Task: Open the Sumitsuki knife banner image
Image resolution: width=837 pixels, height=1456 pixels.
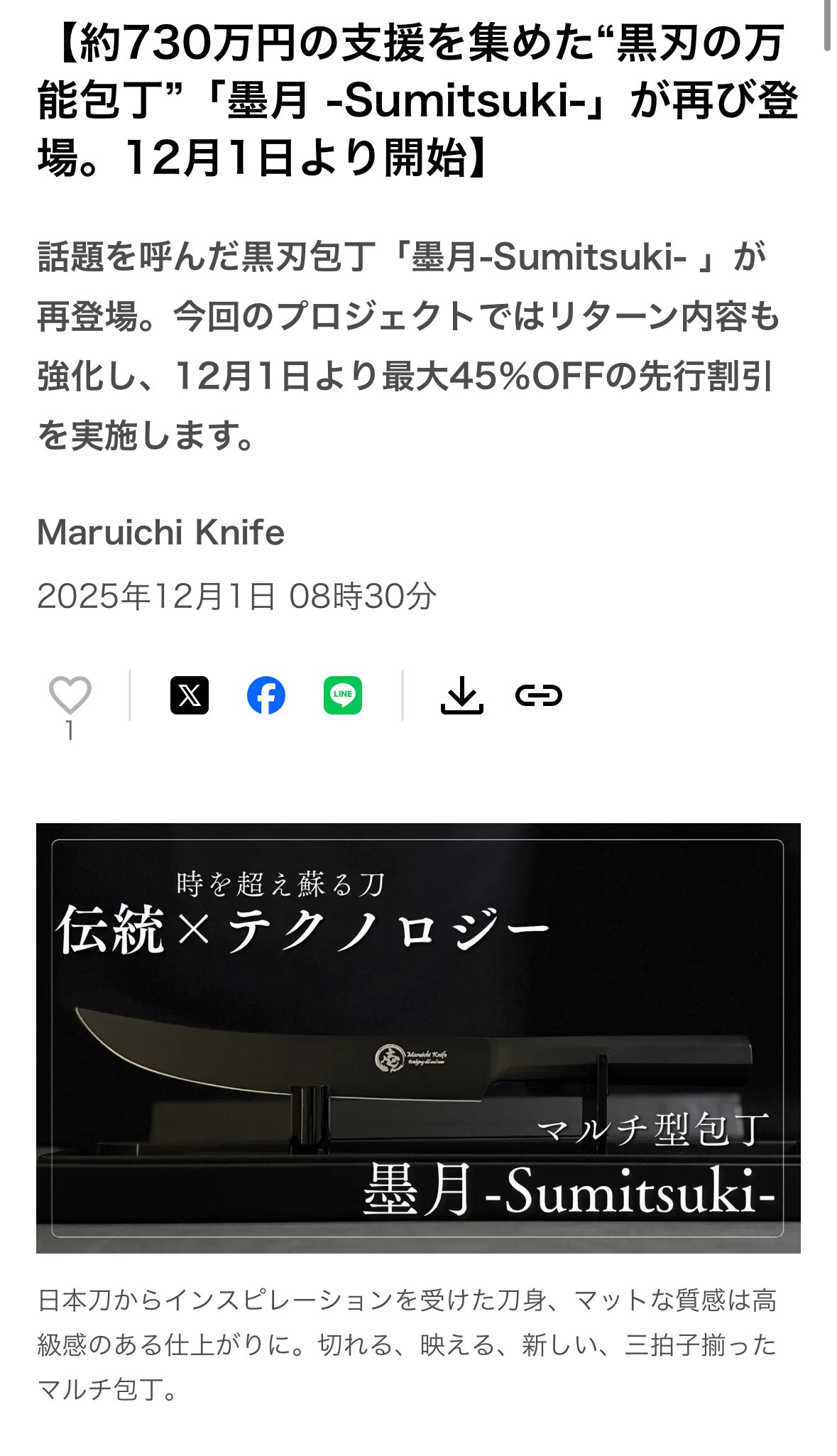Action: click(x=418, y=1038)
